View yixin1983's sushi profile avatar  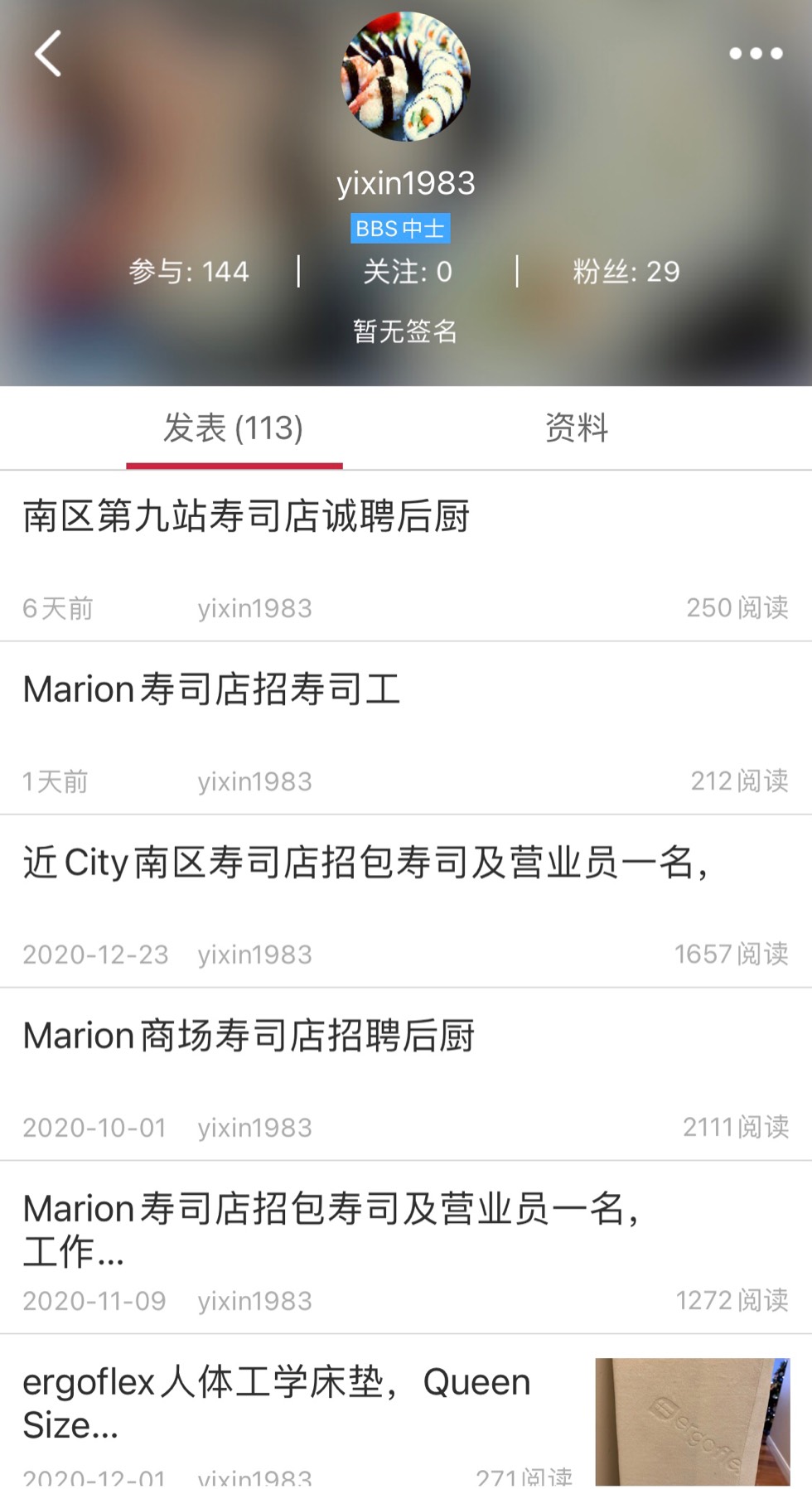(x=405, y=76)
